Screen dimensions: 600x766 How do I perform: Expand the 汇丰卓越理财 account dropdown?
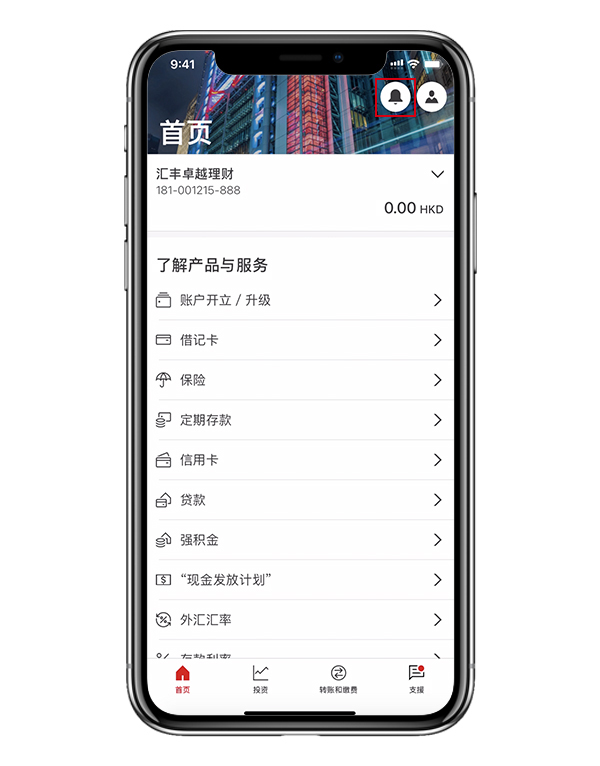click(x=436, y=175)
